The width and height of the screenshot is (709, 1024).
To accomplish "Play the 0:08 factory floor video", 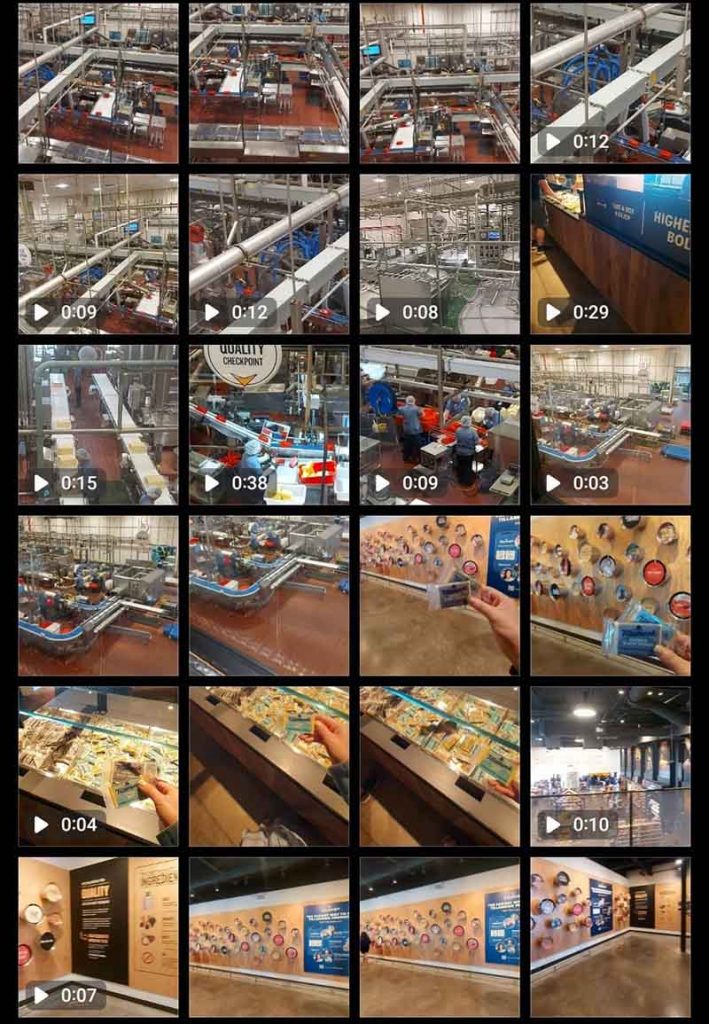I will [439, 254].
